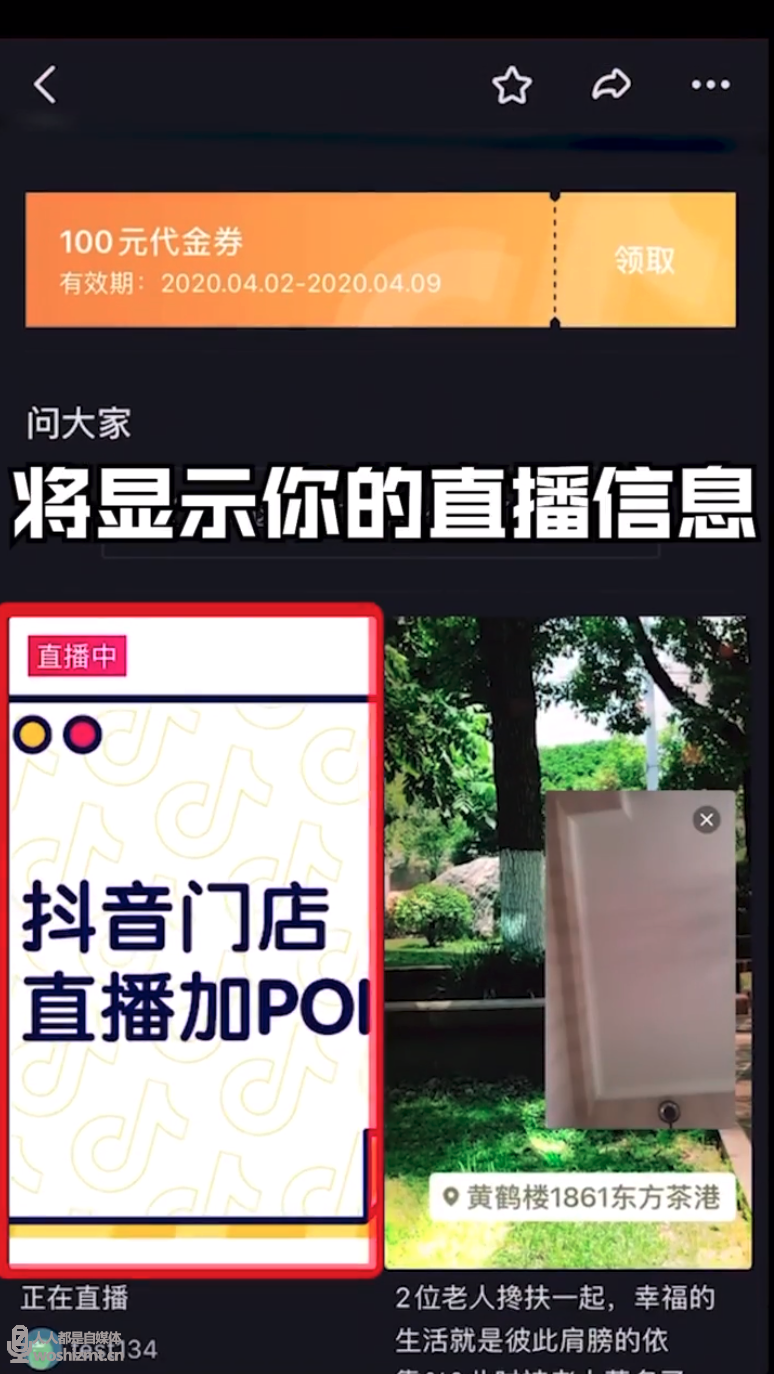Open the 直播中 live stream card
This screenshot has height=1374, width=774.
click(190, 940)
